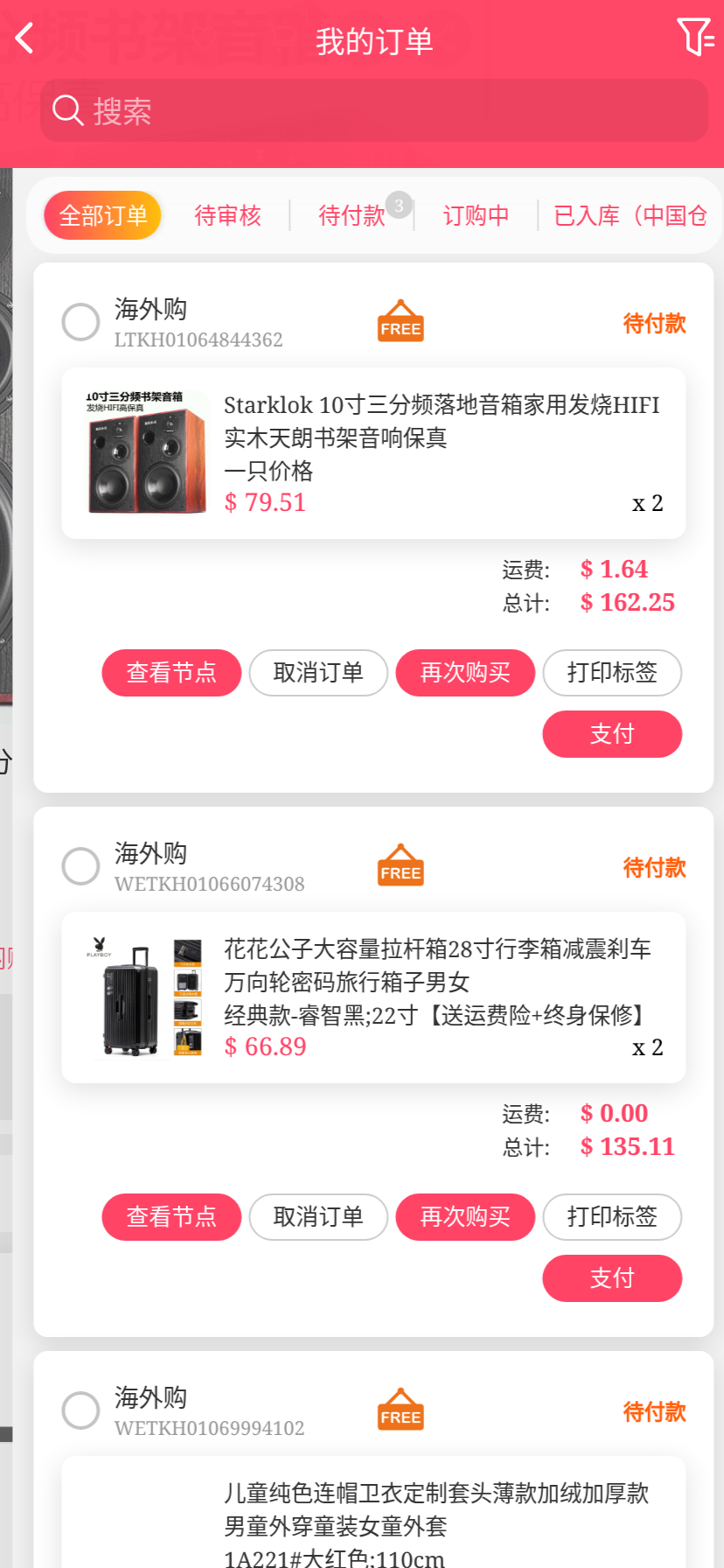Switch to the 待付款 tab
Viewport: 724px width, 1568px height.
[352, 215]
